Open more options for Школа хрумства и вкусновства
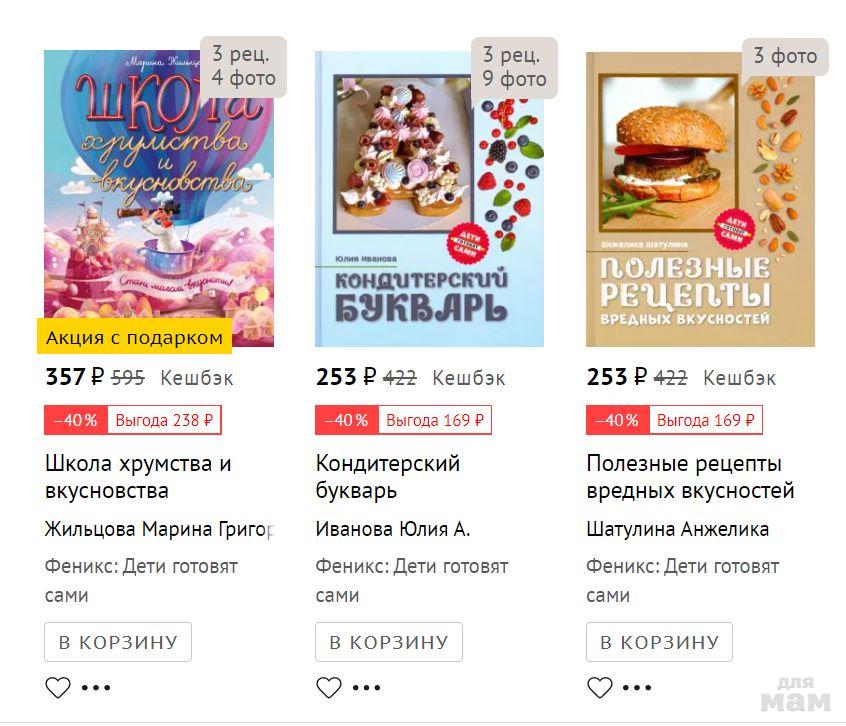Image resolution: width=846 pixels, height=726 pixels. 96,688
